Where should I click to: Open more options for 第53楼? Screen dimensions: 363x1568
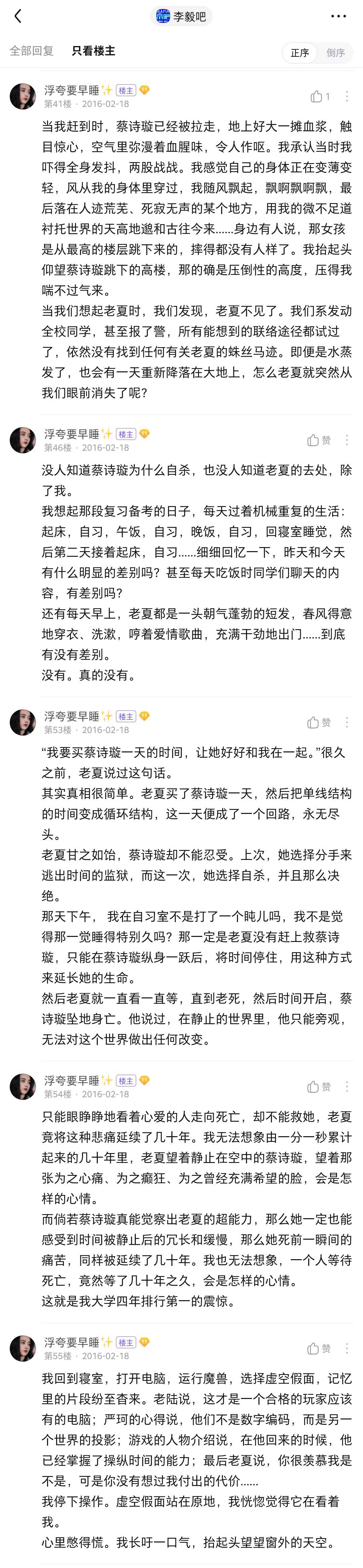347,723
